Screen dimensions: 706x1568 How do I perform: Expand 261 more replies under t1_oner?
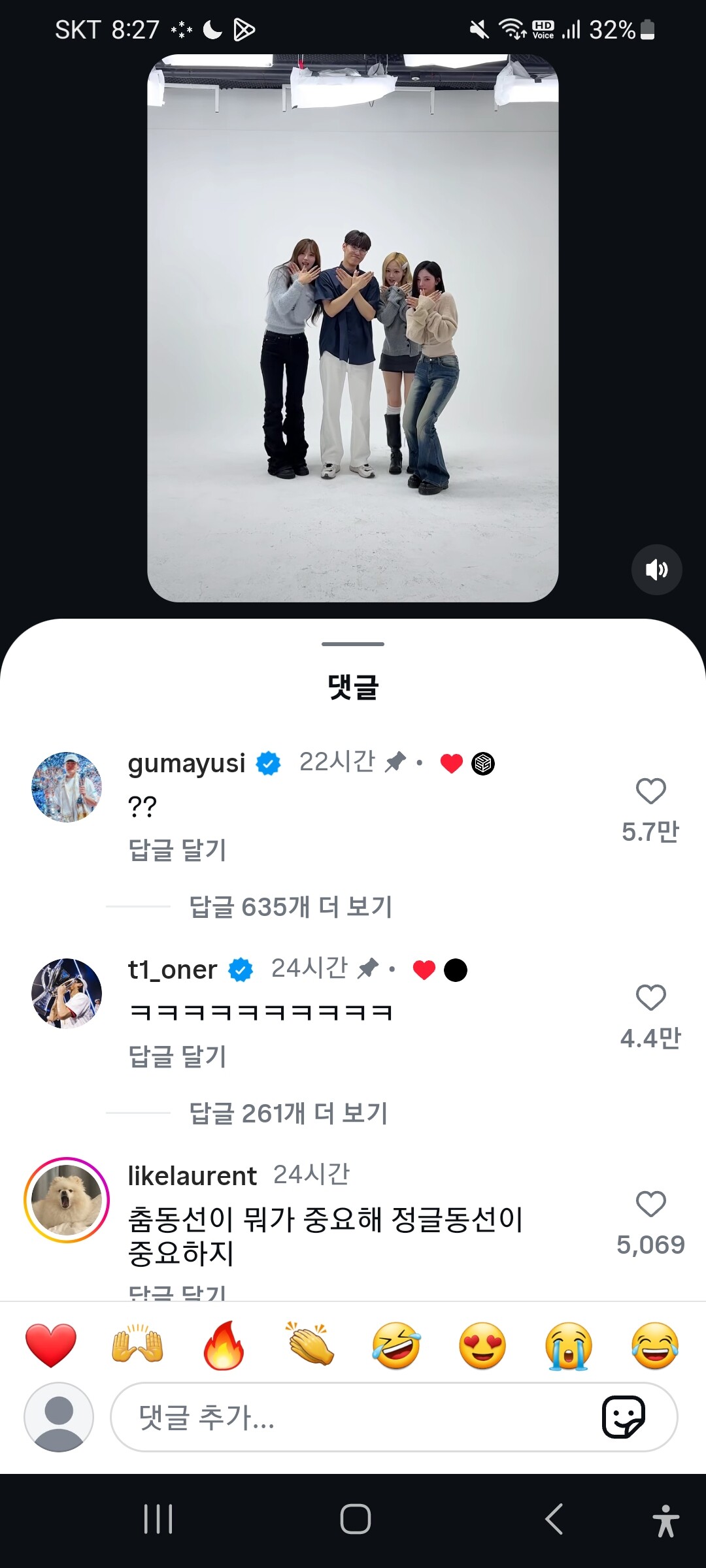click(x=288, y=1113)
